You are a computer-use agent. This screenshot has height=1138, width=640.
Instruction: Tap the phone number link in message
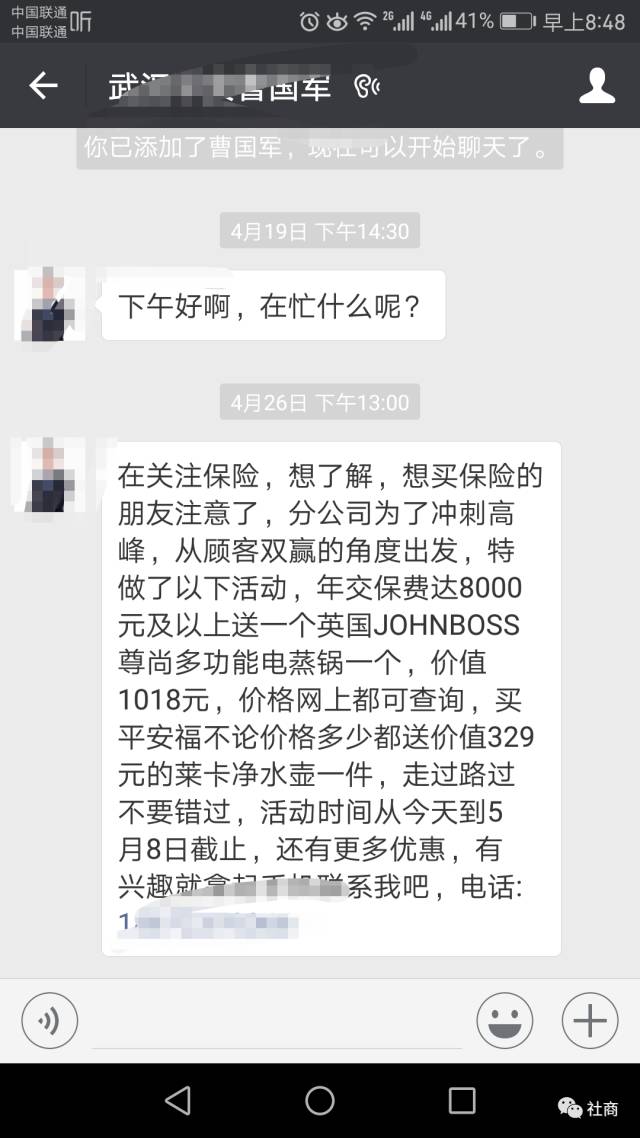(x=208, y=922)
